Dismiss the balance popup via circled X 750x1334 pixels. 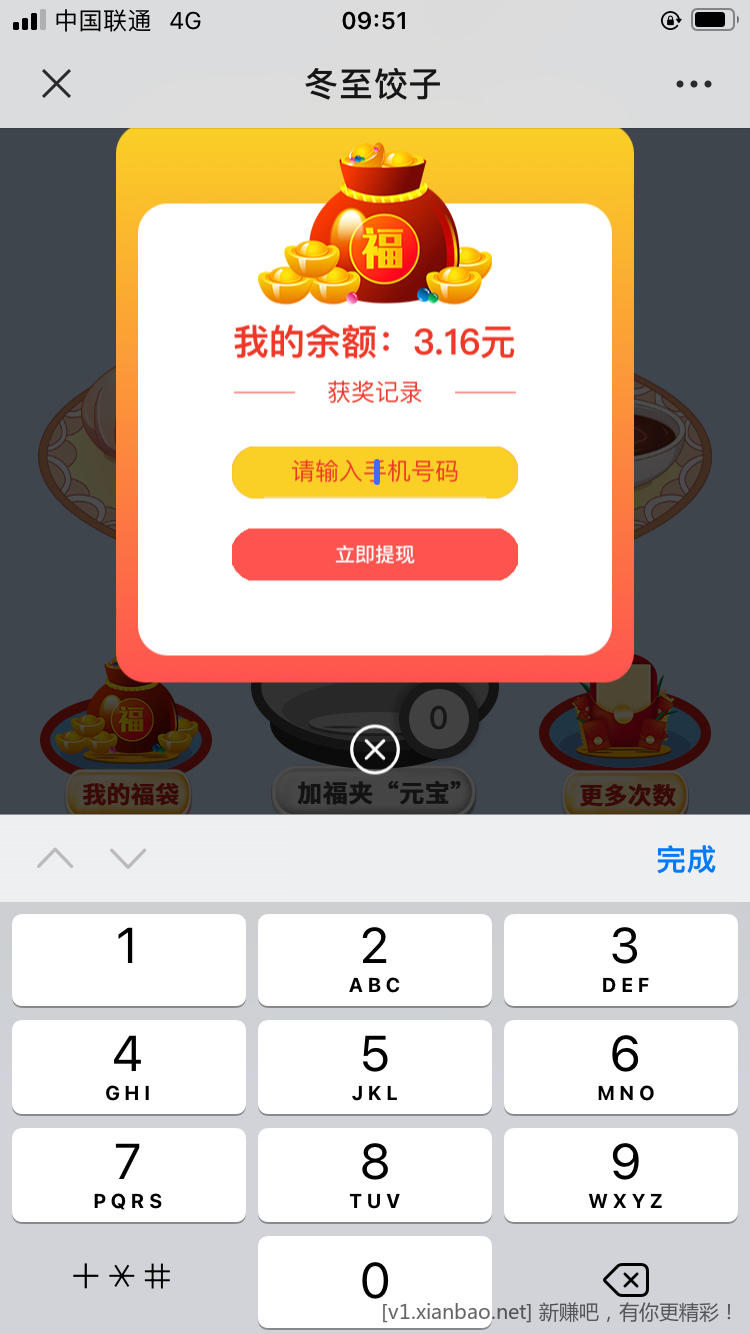[375, 750]
